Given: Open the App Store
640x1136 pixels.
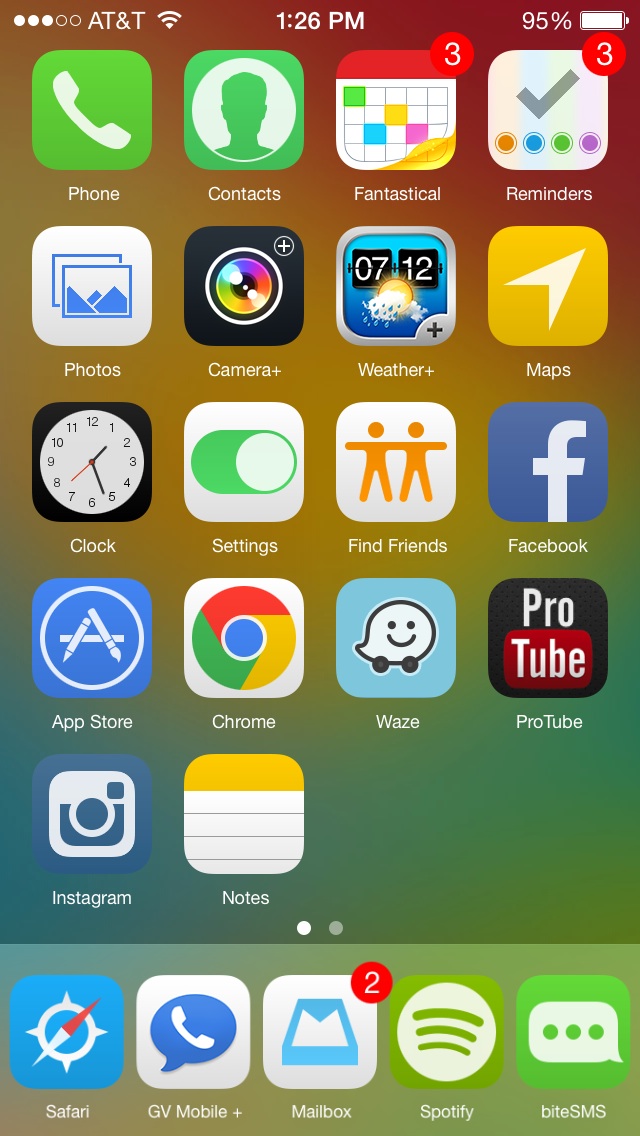Looking at the screenshot, I should [x=92, y=638].
